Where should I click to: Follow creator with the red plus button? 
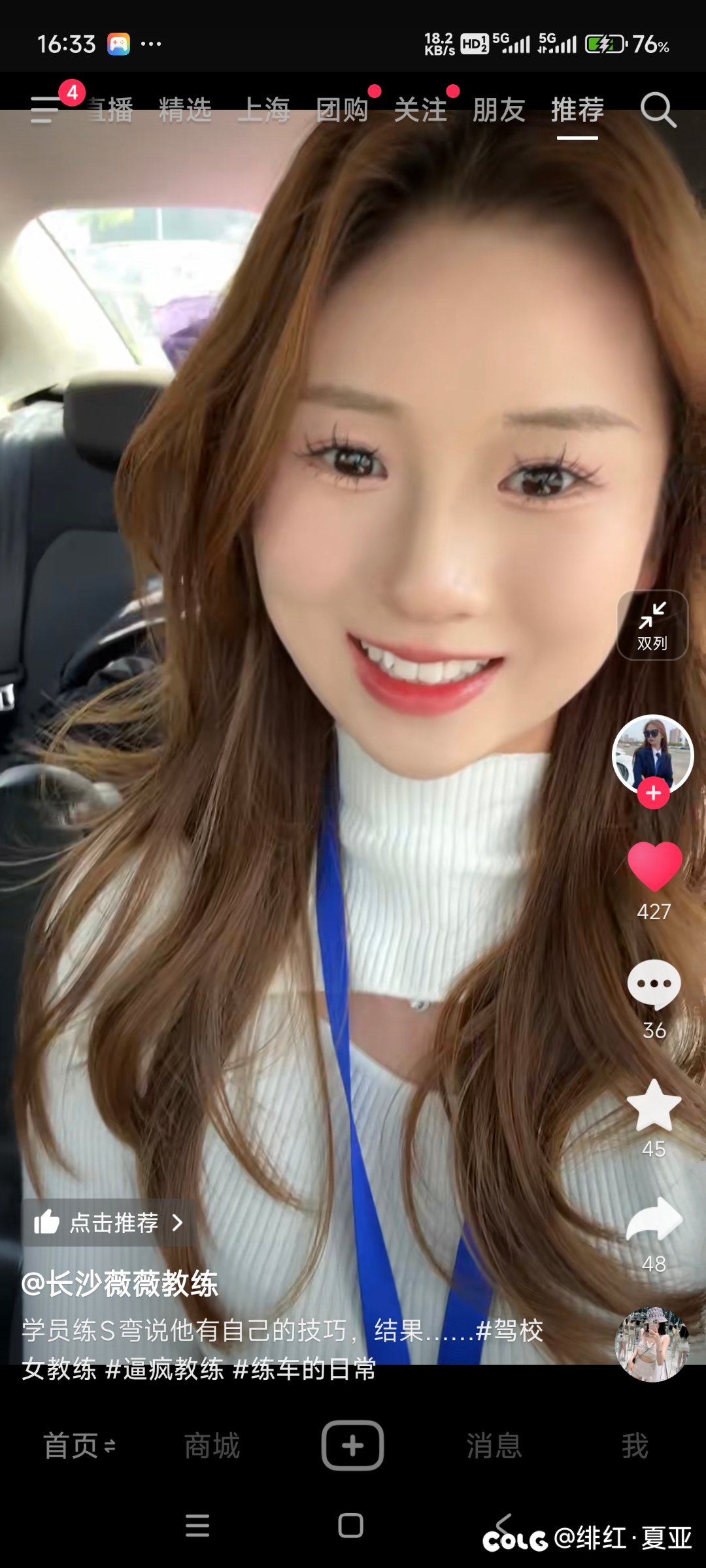653,793
